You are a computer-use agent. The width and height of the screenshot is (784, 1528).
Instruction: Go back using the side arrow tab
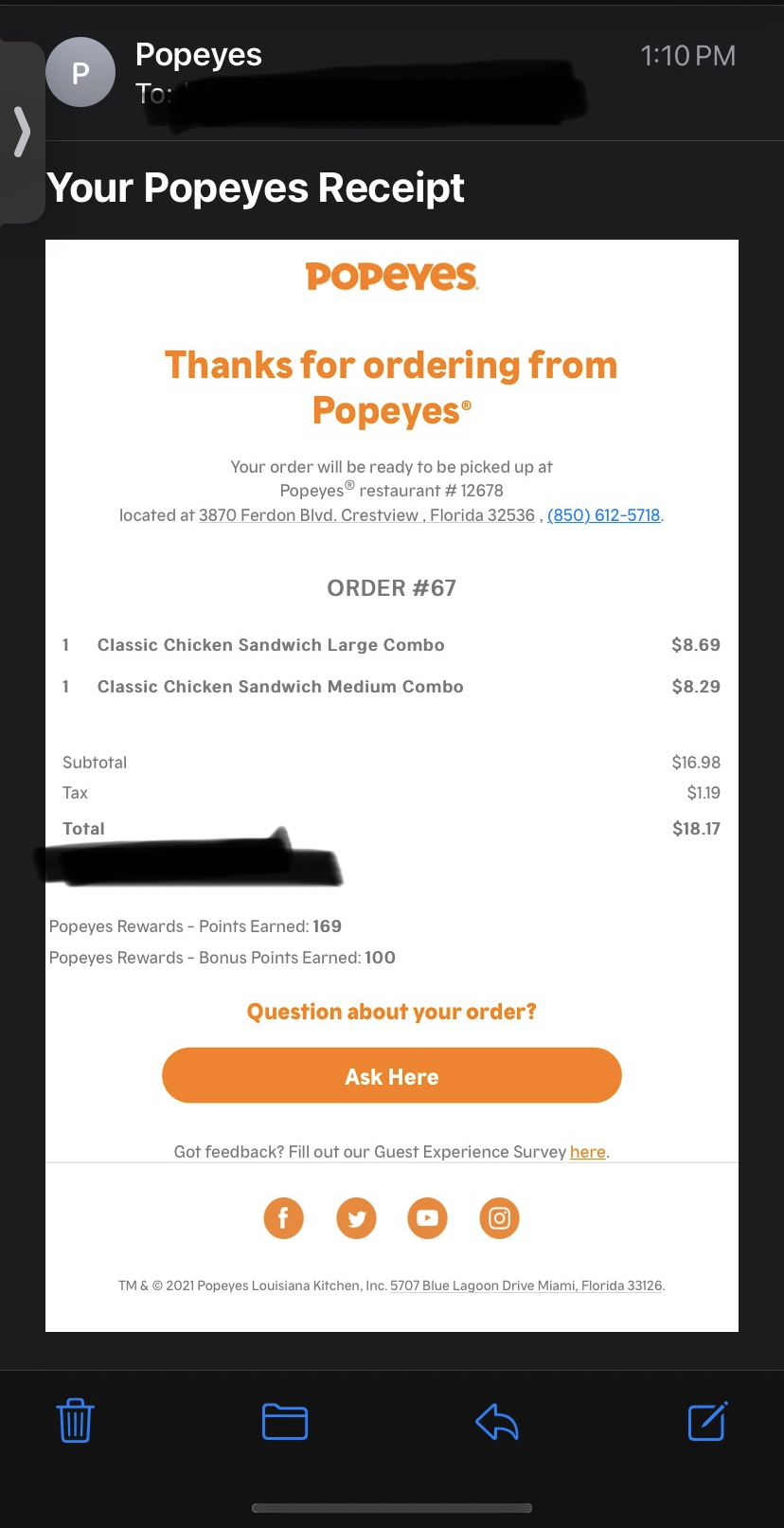click(x=21, y=132)
